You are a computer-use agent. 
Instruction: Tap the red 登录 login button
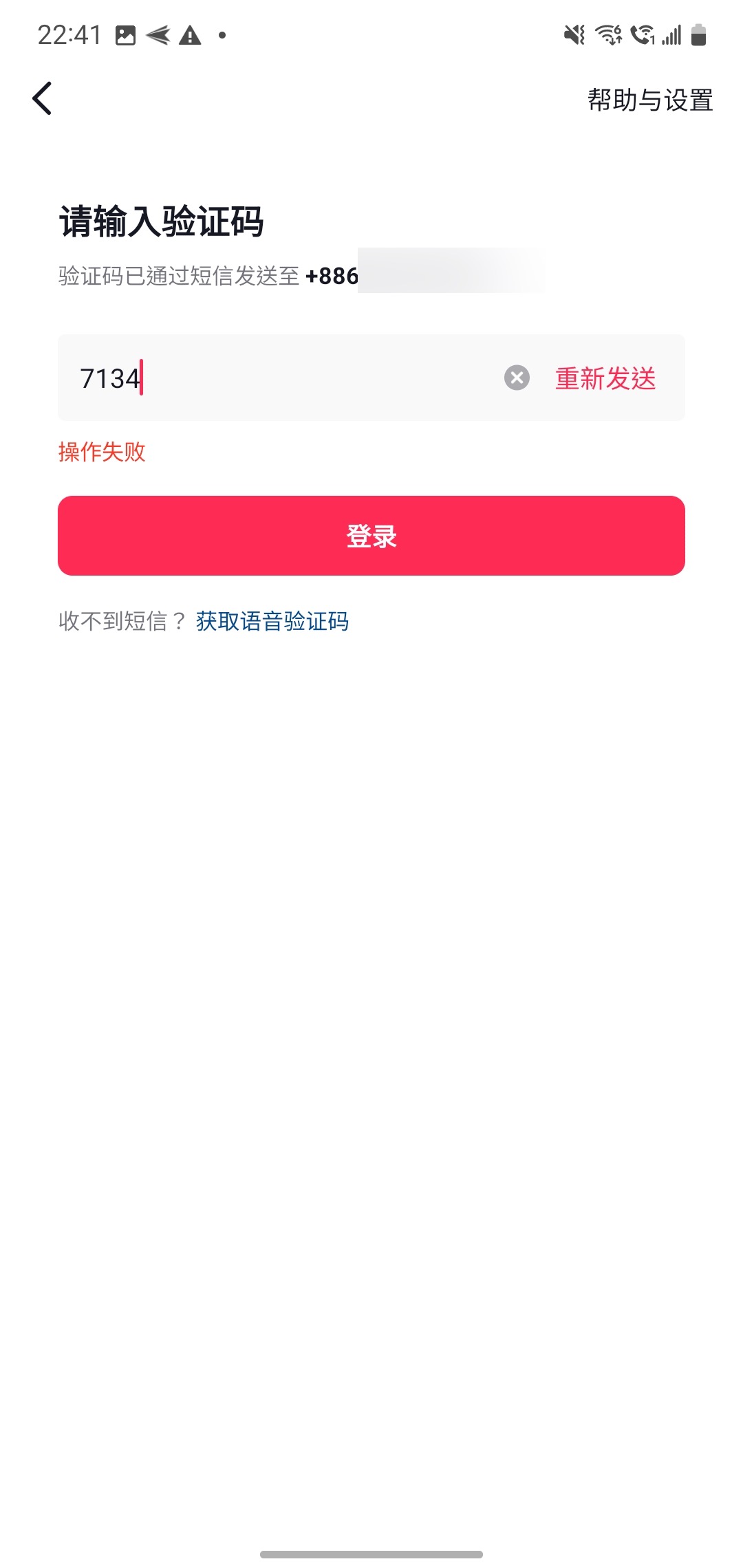click(371, 536)
